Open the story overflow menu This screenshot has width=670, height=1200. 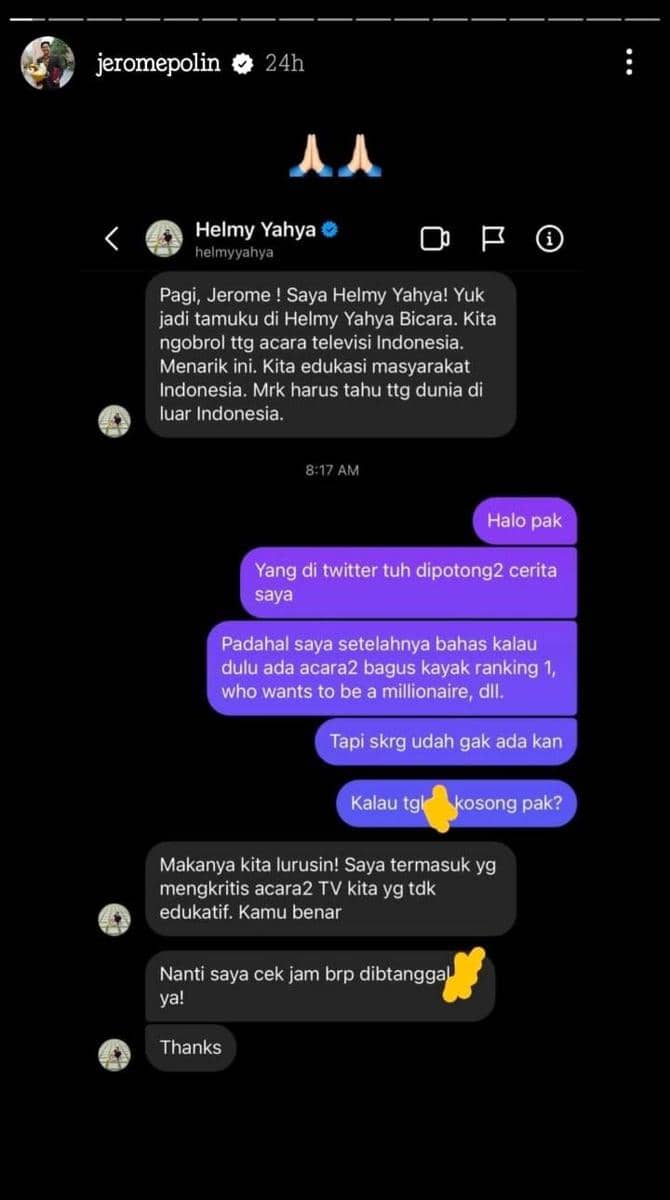[628, 62]
